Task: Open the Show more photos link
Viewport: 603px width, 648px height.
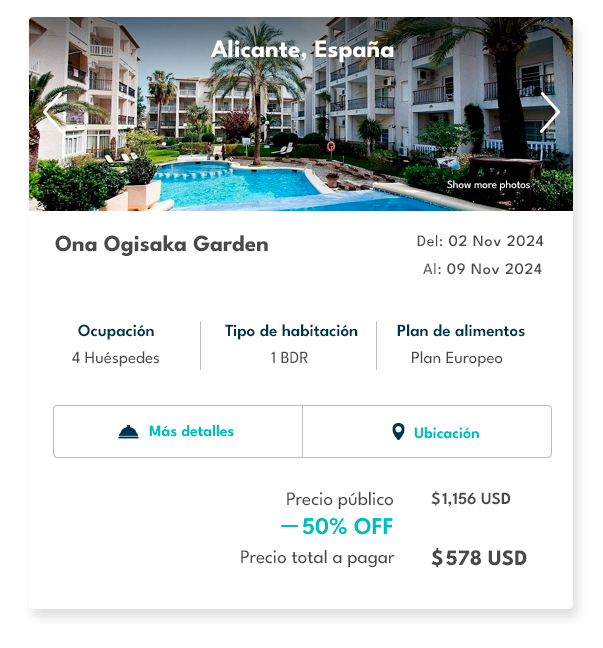Action: tap(488, 185)
